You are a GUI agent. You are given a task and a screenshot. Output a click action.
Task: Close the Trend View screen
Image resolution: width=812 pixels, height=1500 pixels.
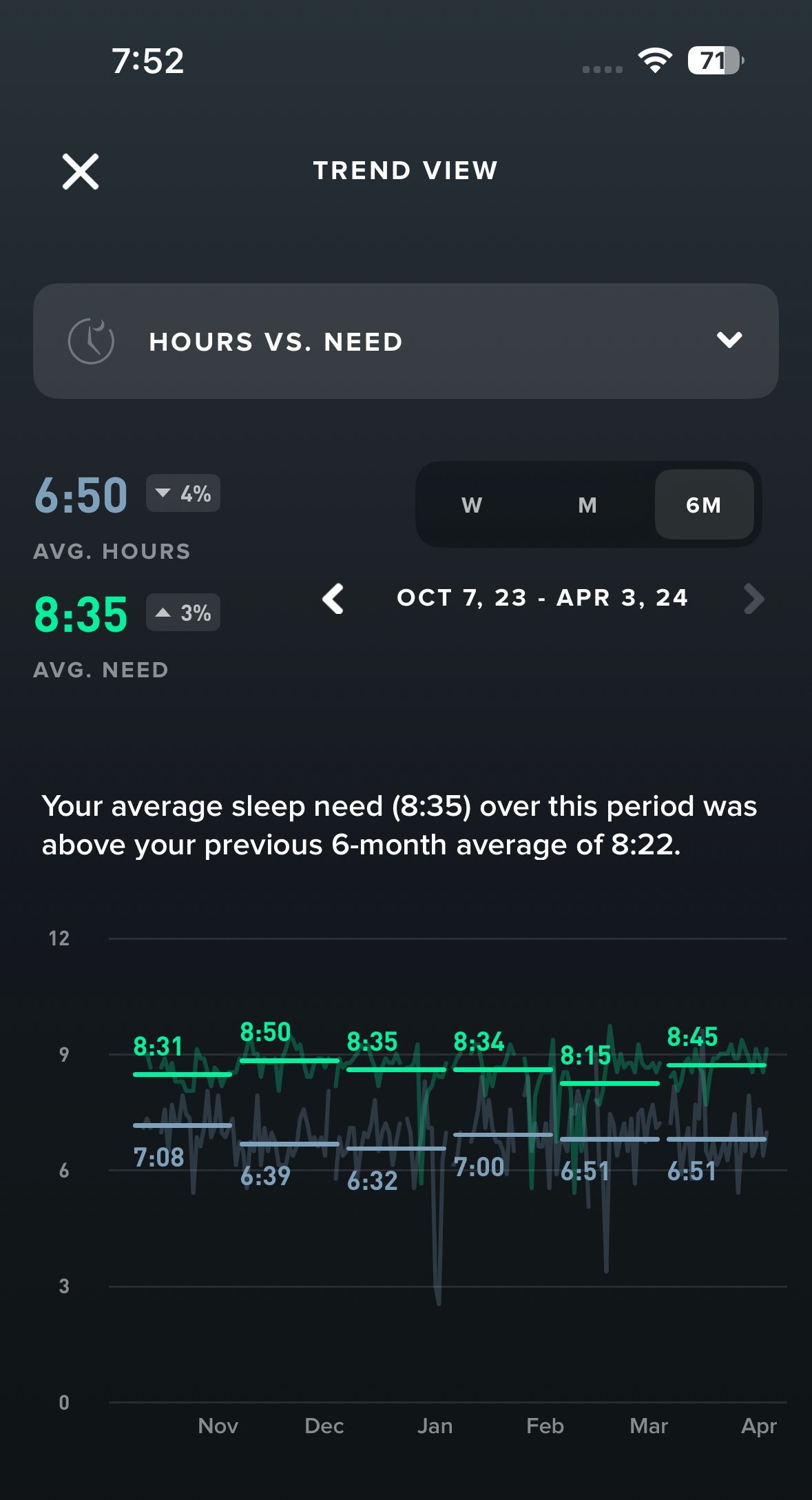[x=81, y=171]
